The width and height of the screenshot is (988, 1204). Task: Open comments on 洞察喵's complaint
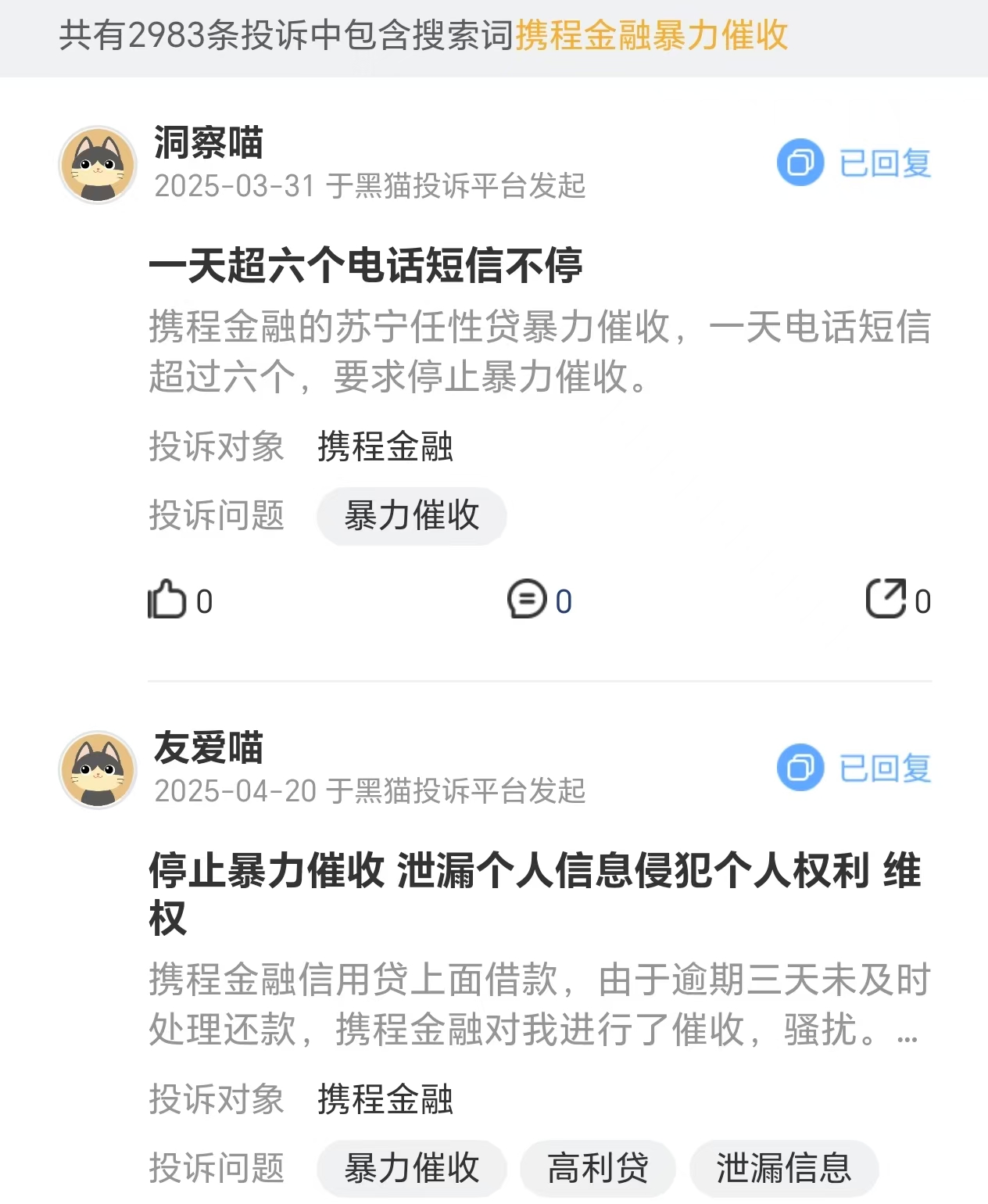[527, 600]
